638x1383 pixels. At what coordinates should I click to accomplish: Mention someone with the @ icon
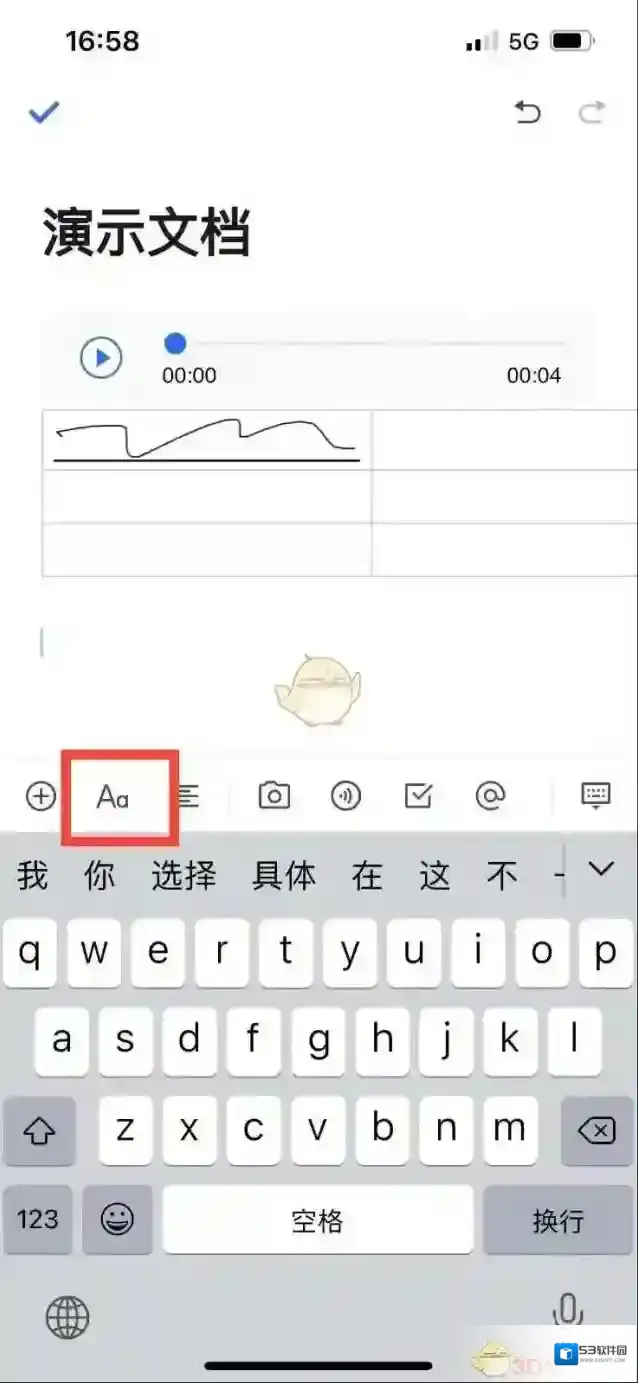point(490,796)
